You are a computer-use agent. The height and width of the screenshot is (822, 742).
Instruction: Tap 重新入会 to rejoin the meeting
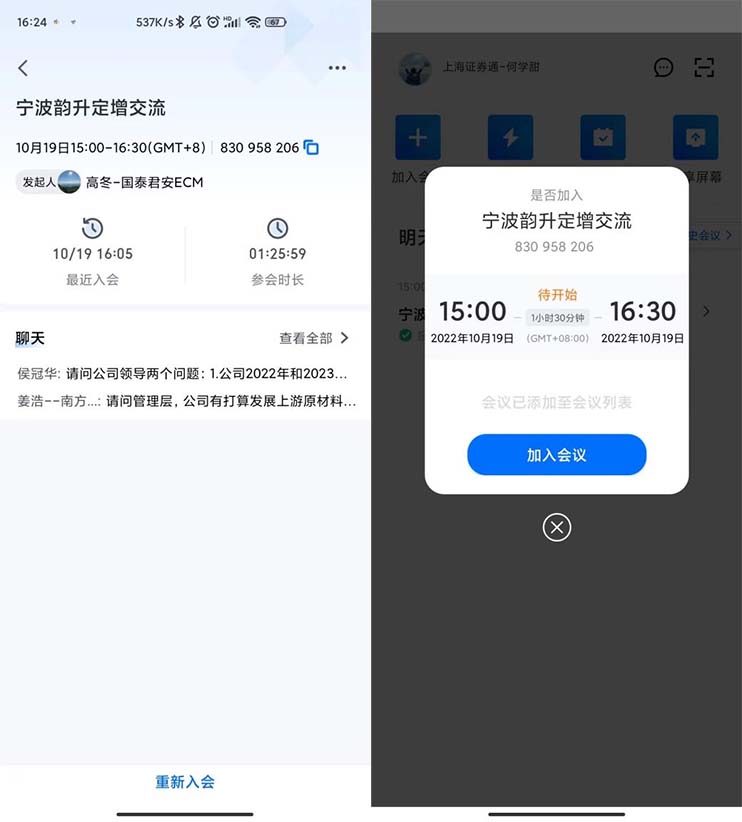coord(185,782)
